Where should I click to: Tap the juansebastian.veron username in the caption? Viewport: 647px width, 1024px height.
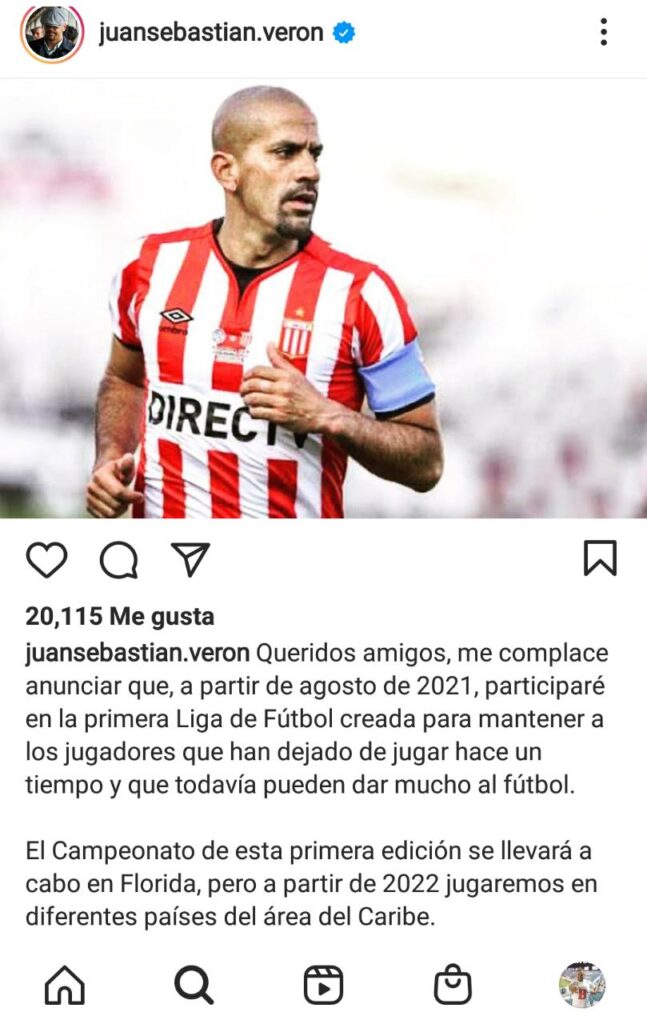click(x=138, y=653)
